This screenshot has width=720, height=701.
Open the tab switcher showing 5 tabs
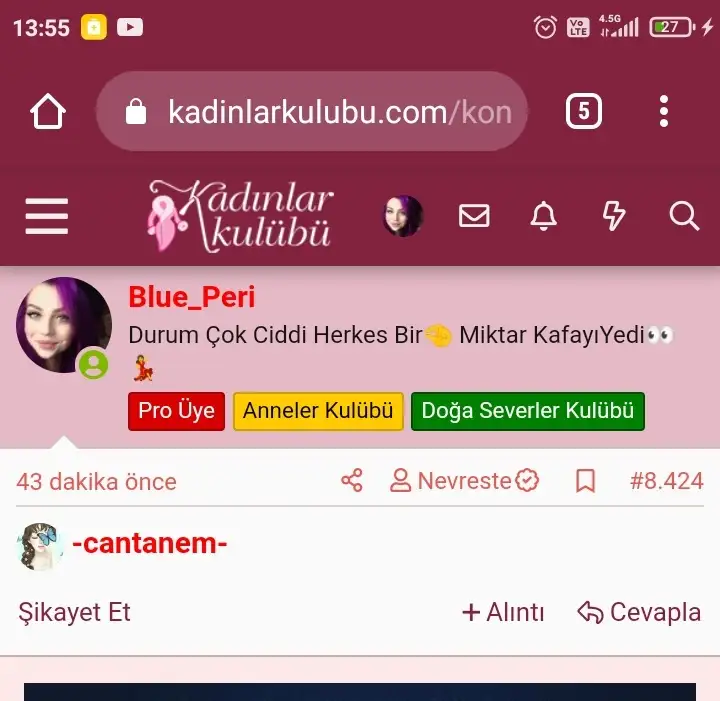[583, 111]
